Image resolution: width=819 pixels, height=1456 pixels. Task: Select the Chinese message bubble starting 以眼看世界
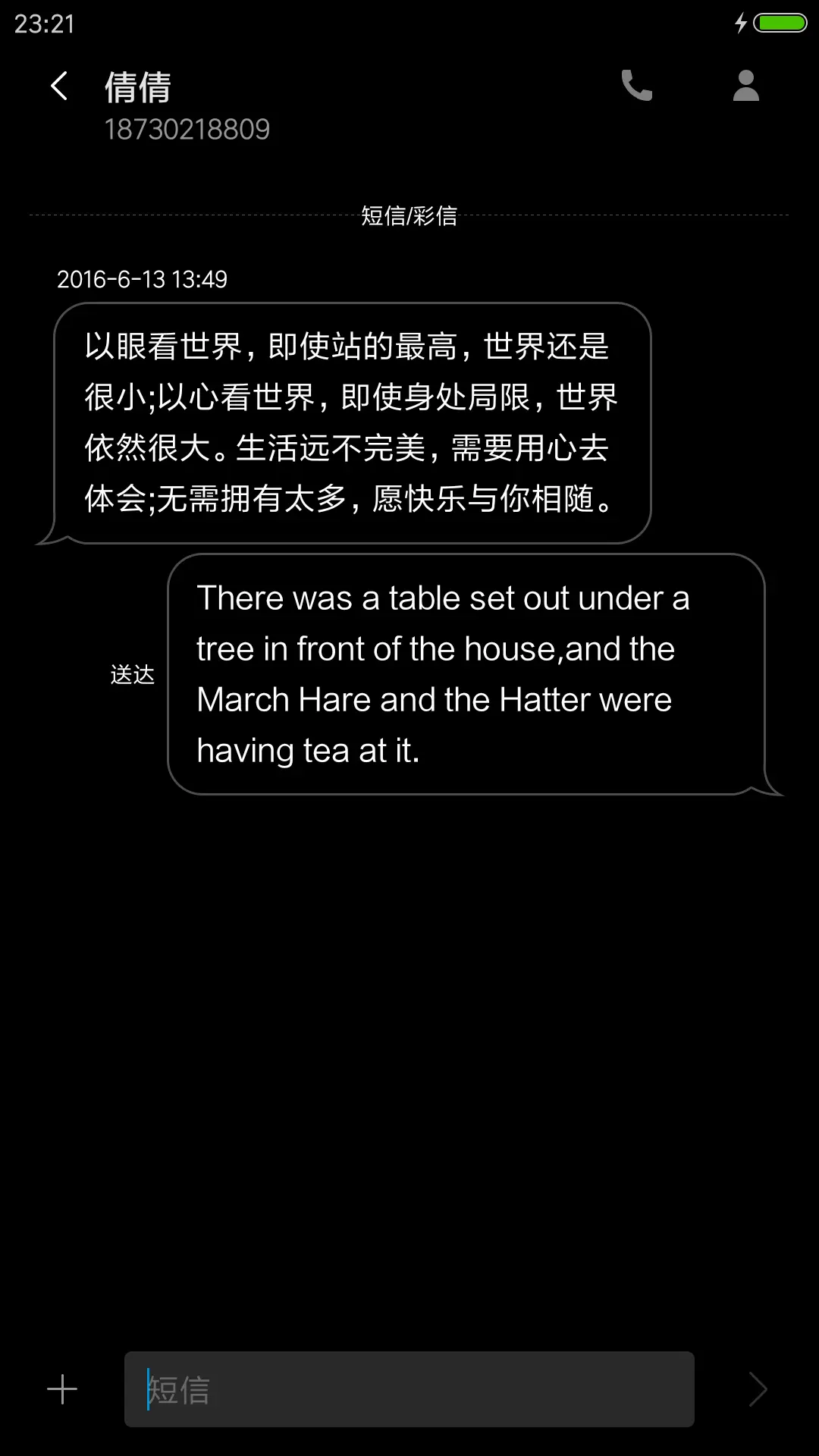(349, 422)
